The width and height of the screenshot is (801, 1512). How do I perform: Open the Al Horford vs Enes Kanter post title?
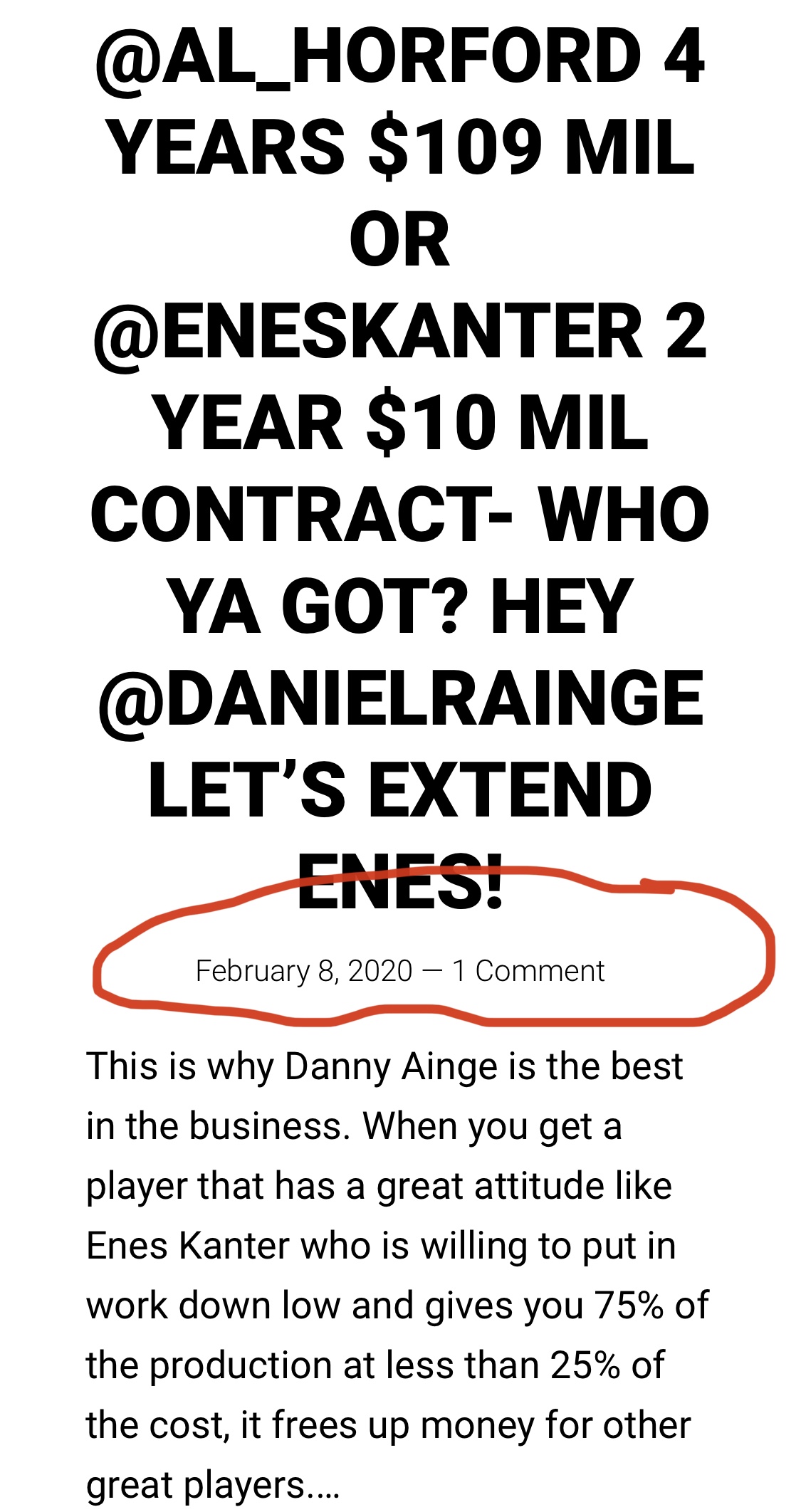(x=399, y=470)
